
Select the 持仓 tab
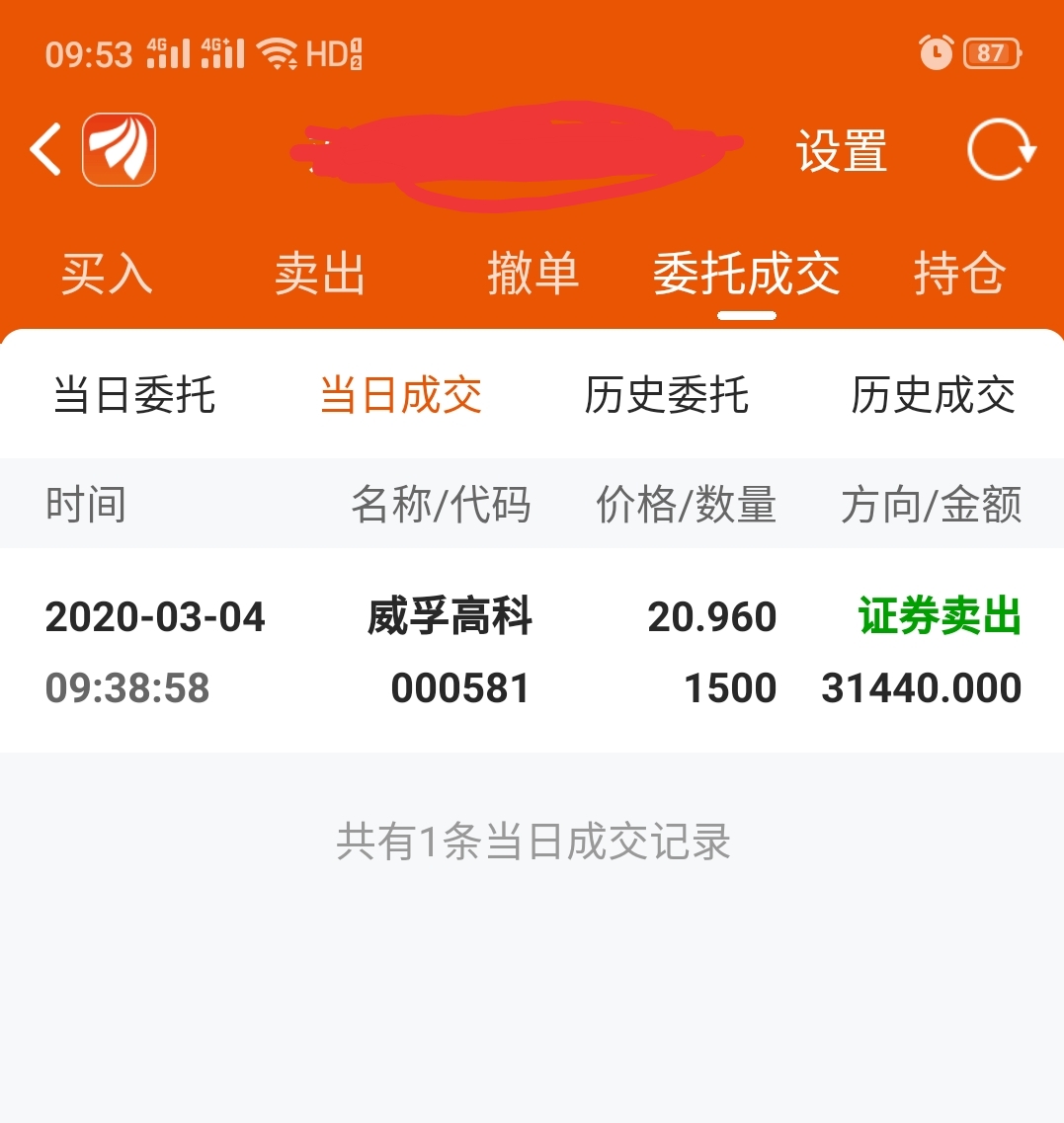pos(956,275)
